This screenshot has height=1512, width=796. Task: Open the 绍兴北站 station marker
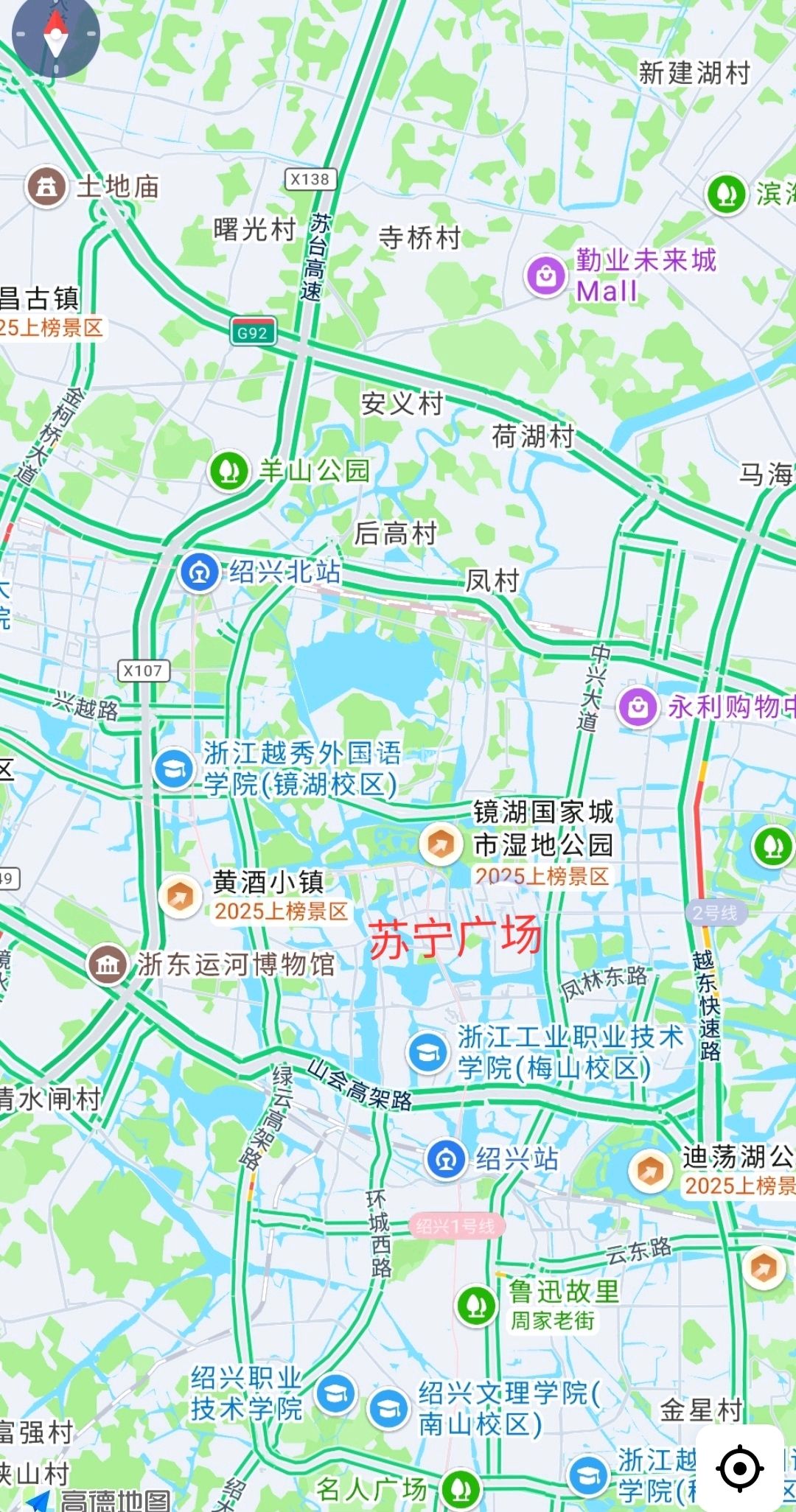pos(199,573)
